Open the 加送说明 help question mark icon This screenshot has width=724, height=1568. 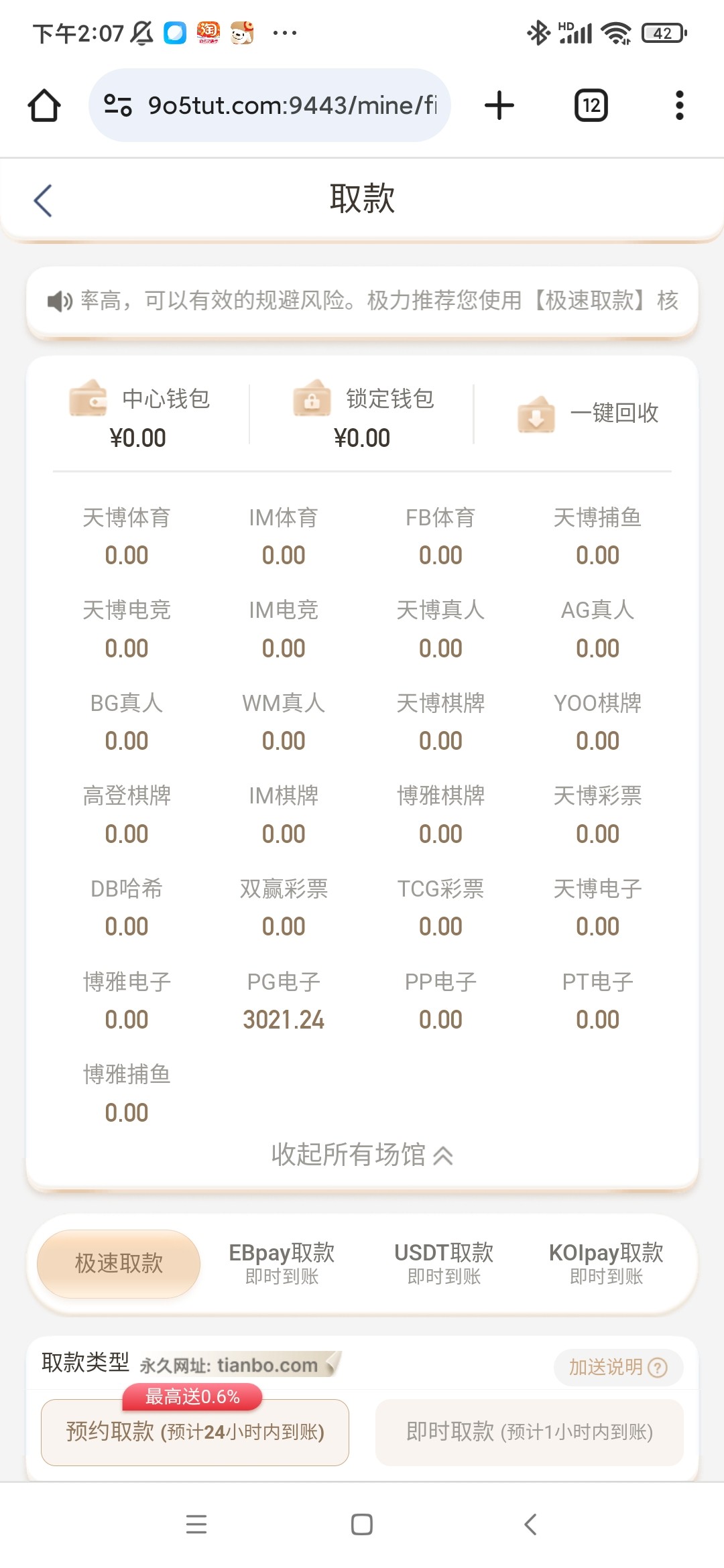pos(658,1367)
